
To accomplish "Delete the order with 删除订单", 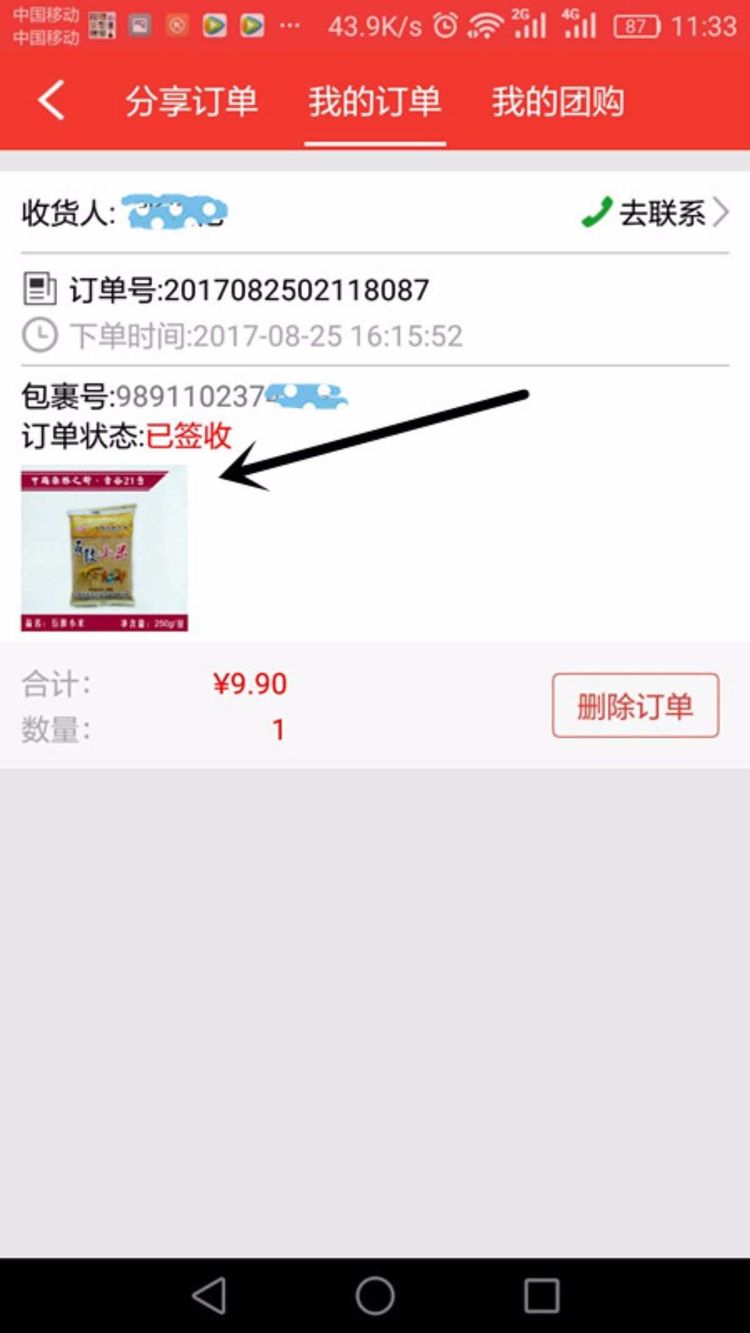I will (x=635, y=706).
